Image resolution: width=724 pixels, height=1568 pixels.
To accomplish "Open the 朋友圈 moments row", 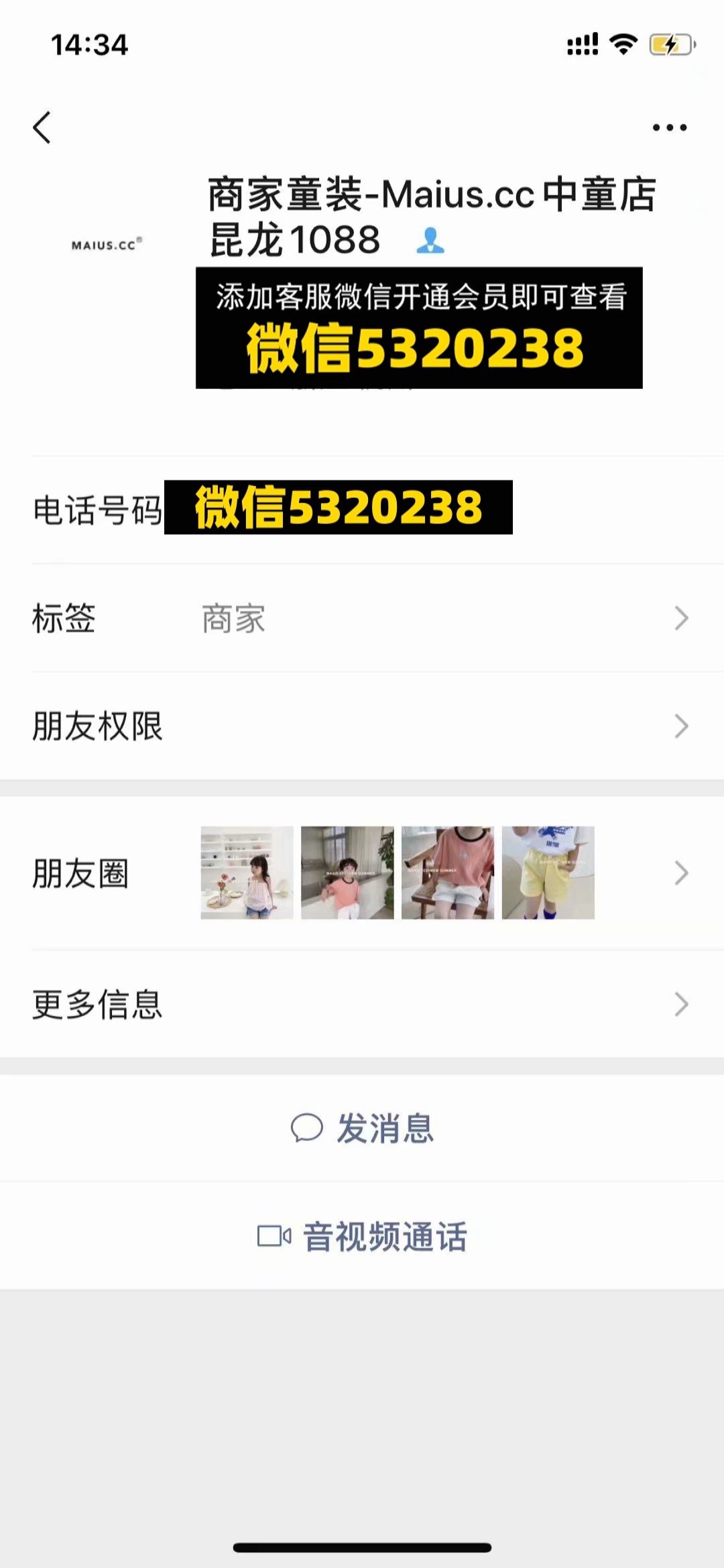I will coord(362,873).
